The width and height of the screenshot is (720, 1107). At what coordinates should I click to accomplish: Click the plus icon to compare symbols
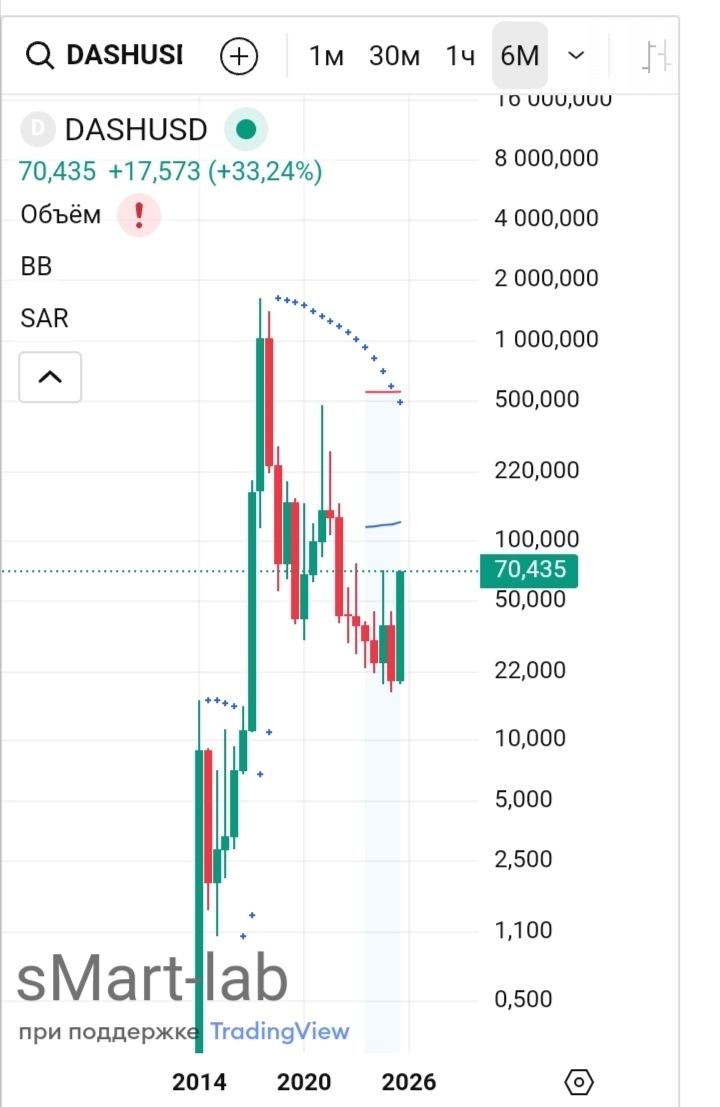click(x=238, y=56)
